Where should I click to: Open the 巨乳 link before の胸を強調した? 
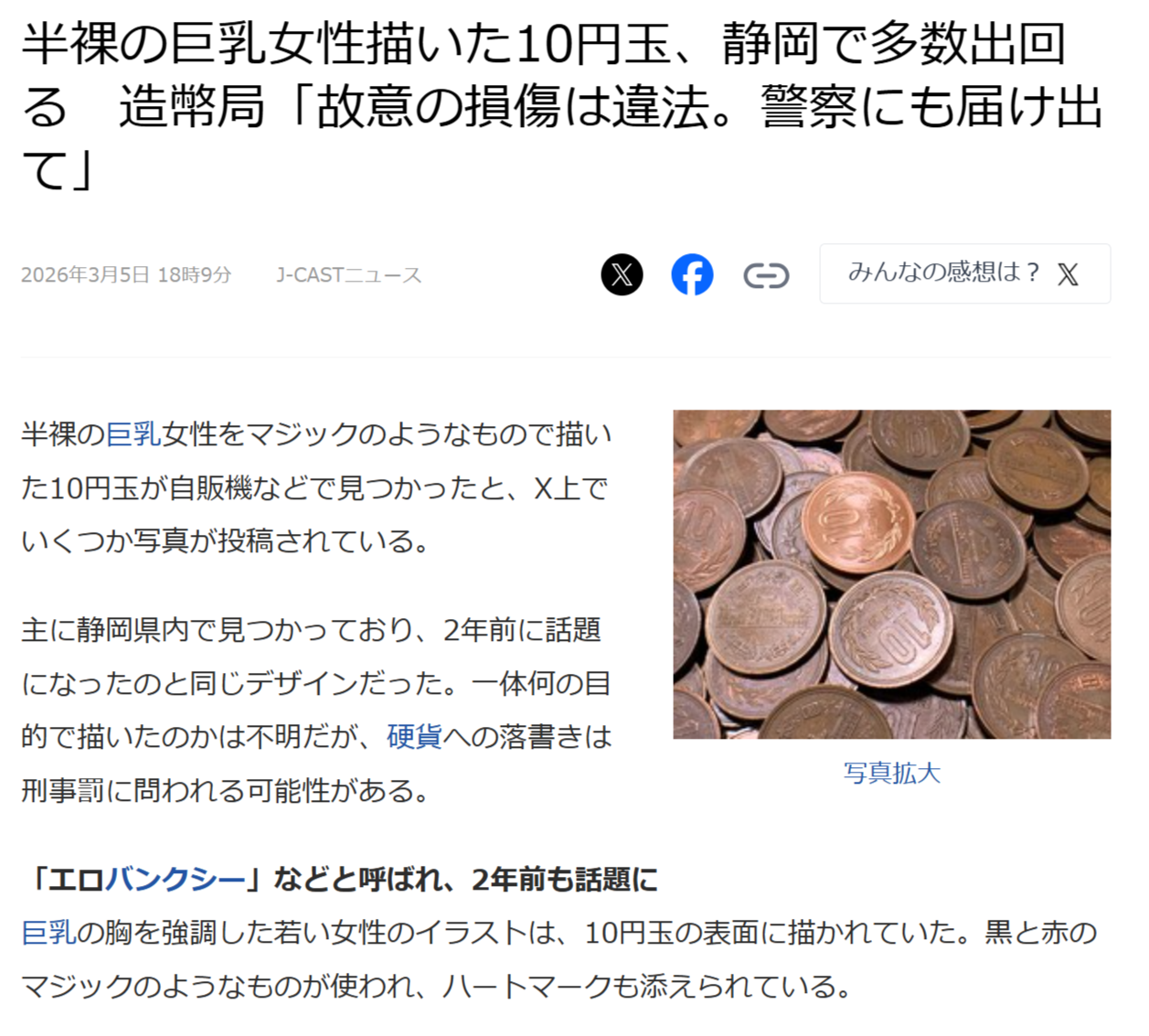[48, 933]
